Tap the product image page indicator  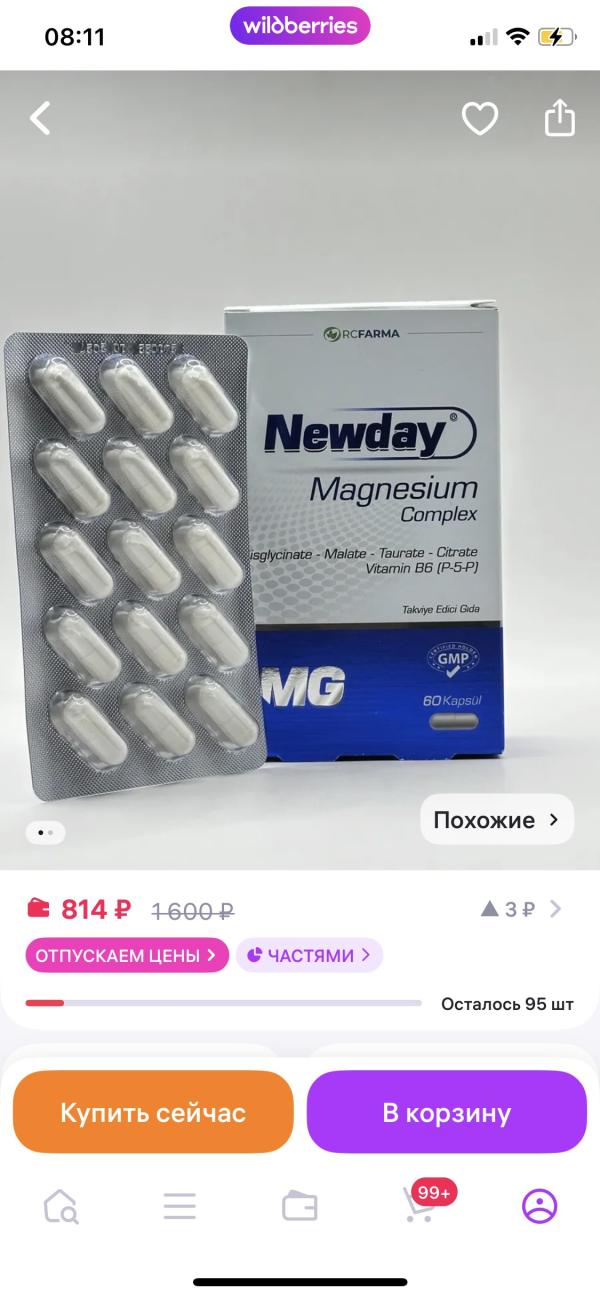(45, 831)
